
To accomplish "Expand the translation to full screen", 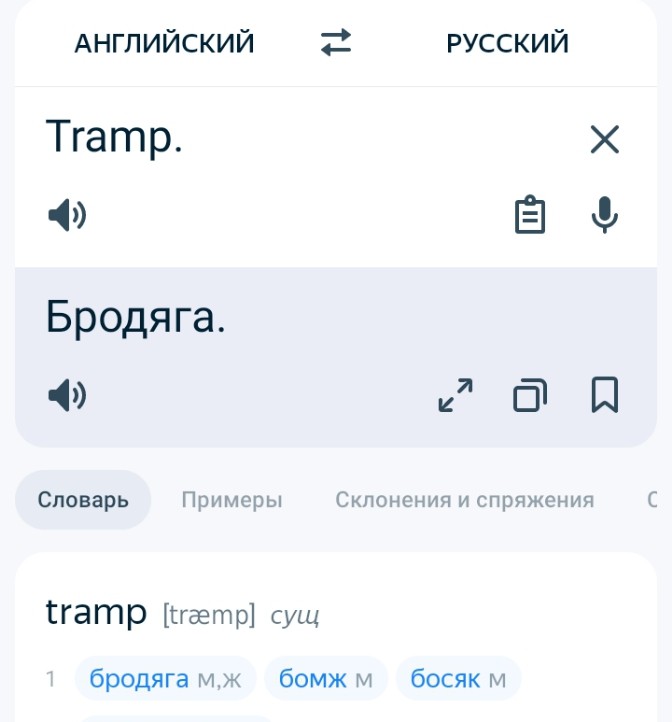I will pos(456,396).
